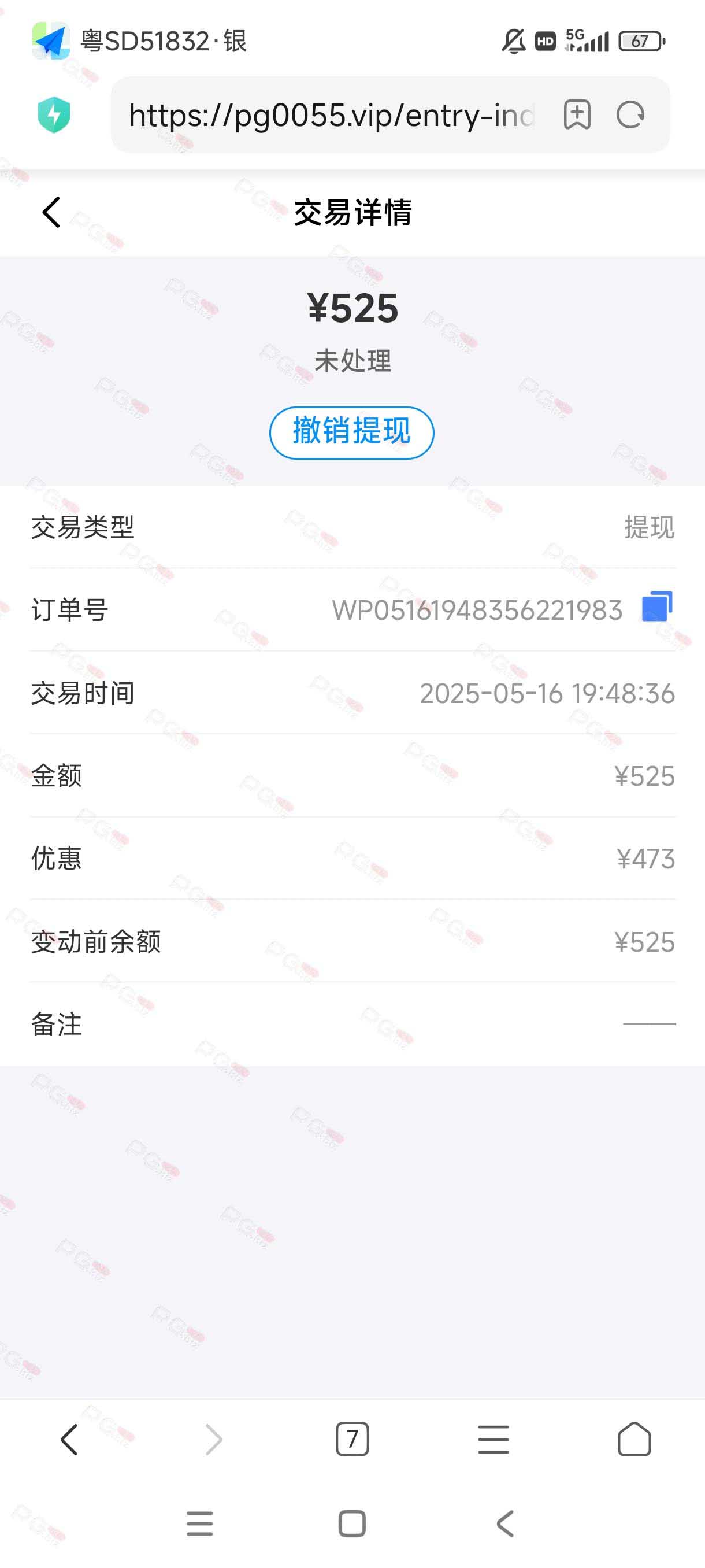Open the browser URL address bar
Screen dimensions: 705x1568
click(x=332, y=114)
